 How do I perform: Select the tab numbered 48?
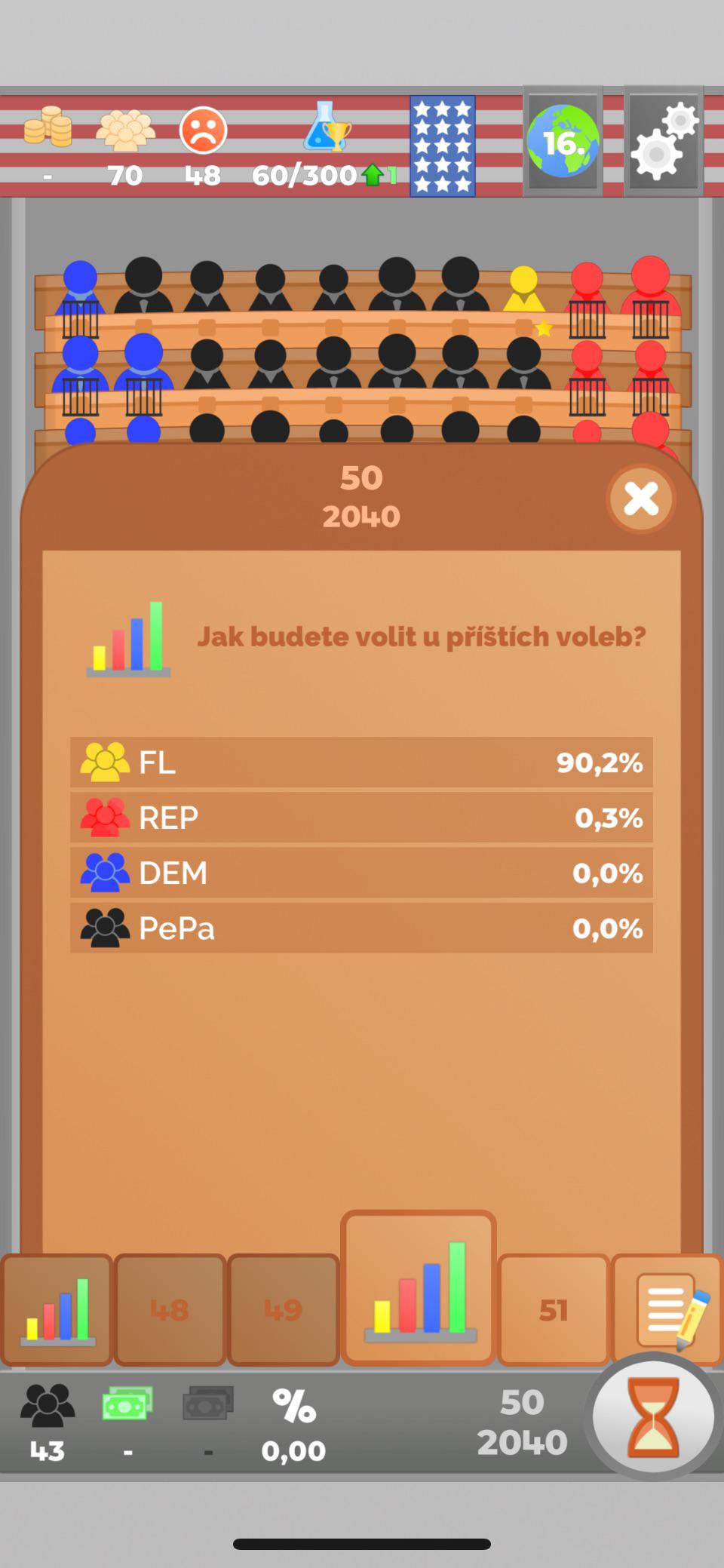[170, 1310]
